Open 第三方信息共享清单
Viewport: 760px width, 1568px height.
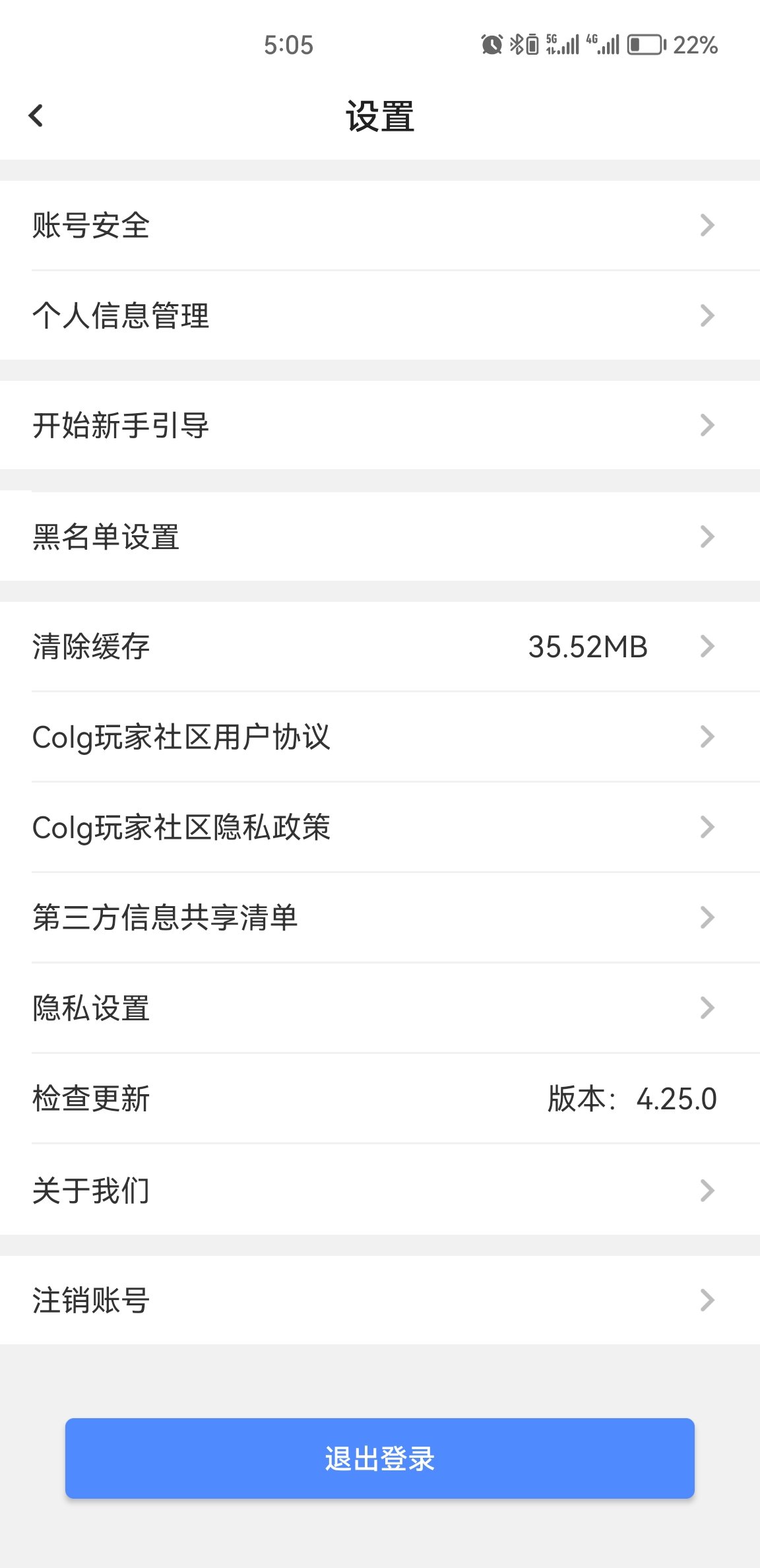[x=379, y=917]
